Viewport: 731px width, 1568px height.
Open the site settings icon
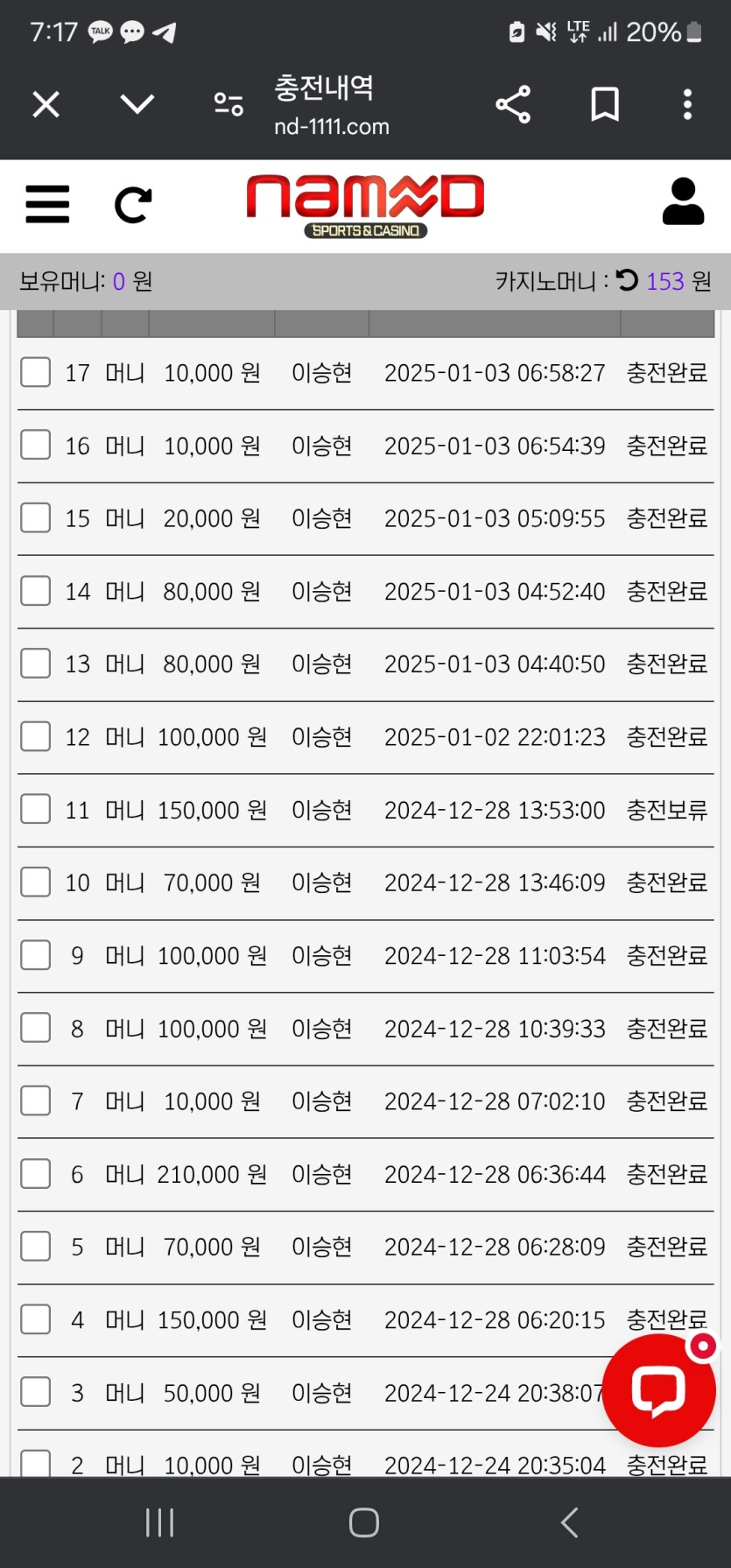[x=228, y=105]
